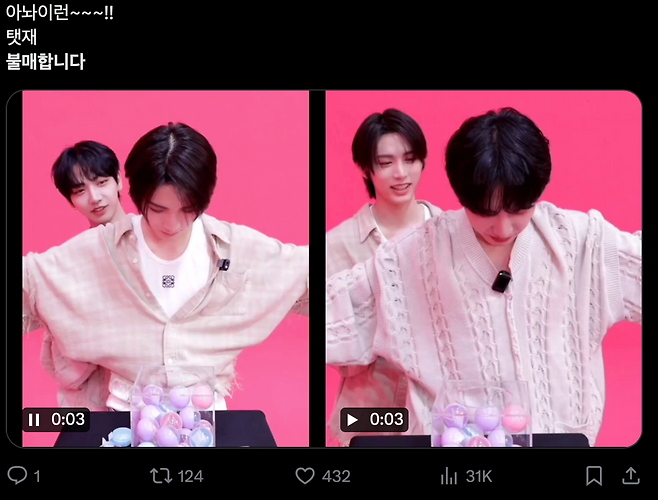Play the right video at 0:03
The height and width of the screenshot is (500, 658).
[x=352, y=419]
